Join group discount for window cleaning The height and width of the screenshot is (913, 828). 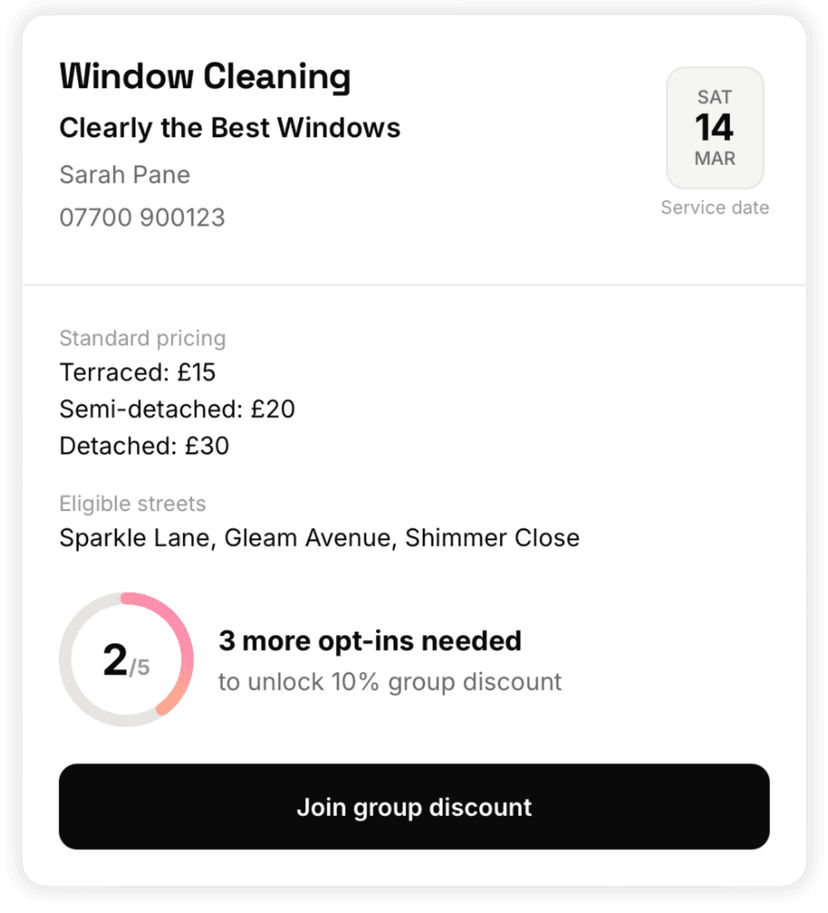[x=414, y=807]
